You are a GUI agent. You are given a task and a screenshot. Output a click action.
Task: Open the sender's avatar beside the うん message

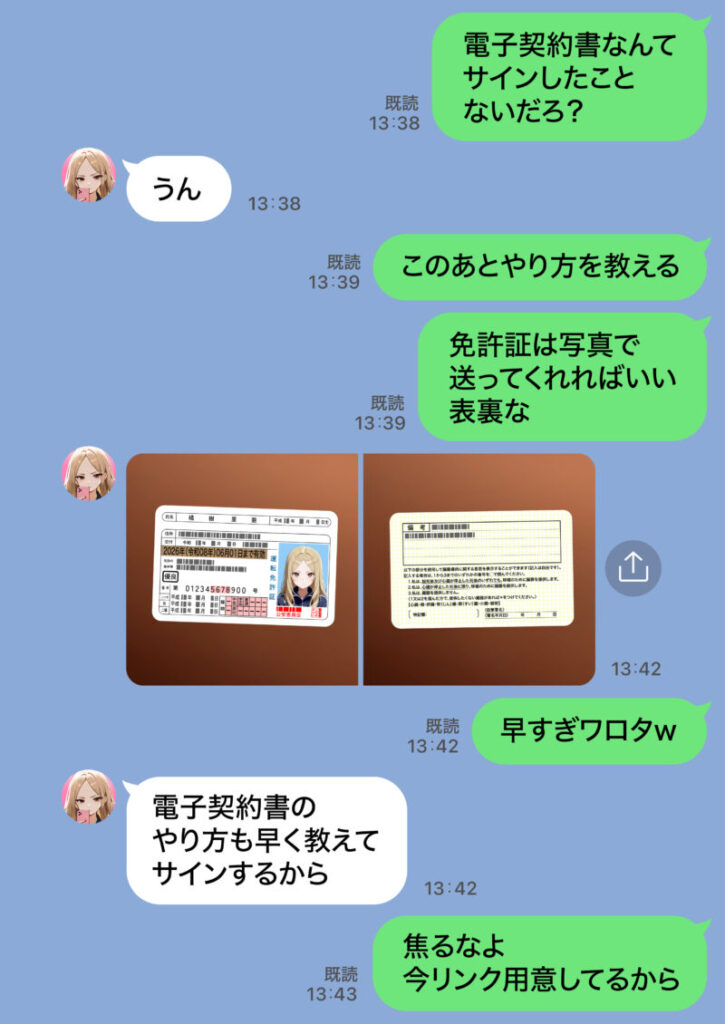pos(91,175)
